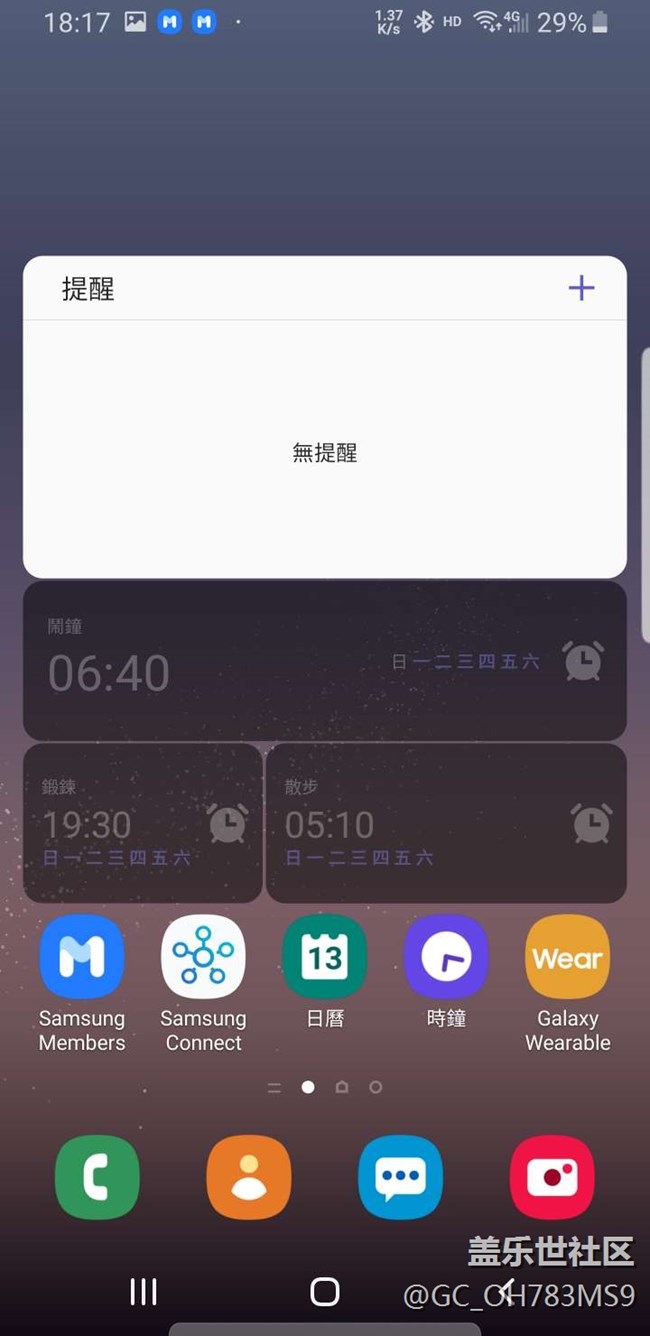Show recent apps from navigation bar
Screen dimensions: 650x1336
143,1291
